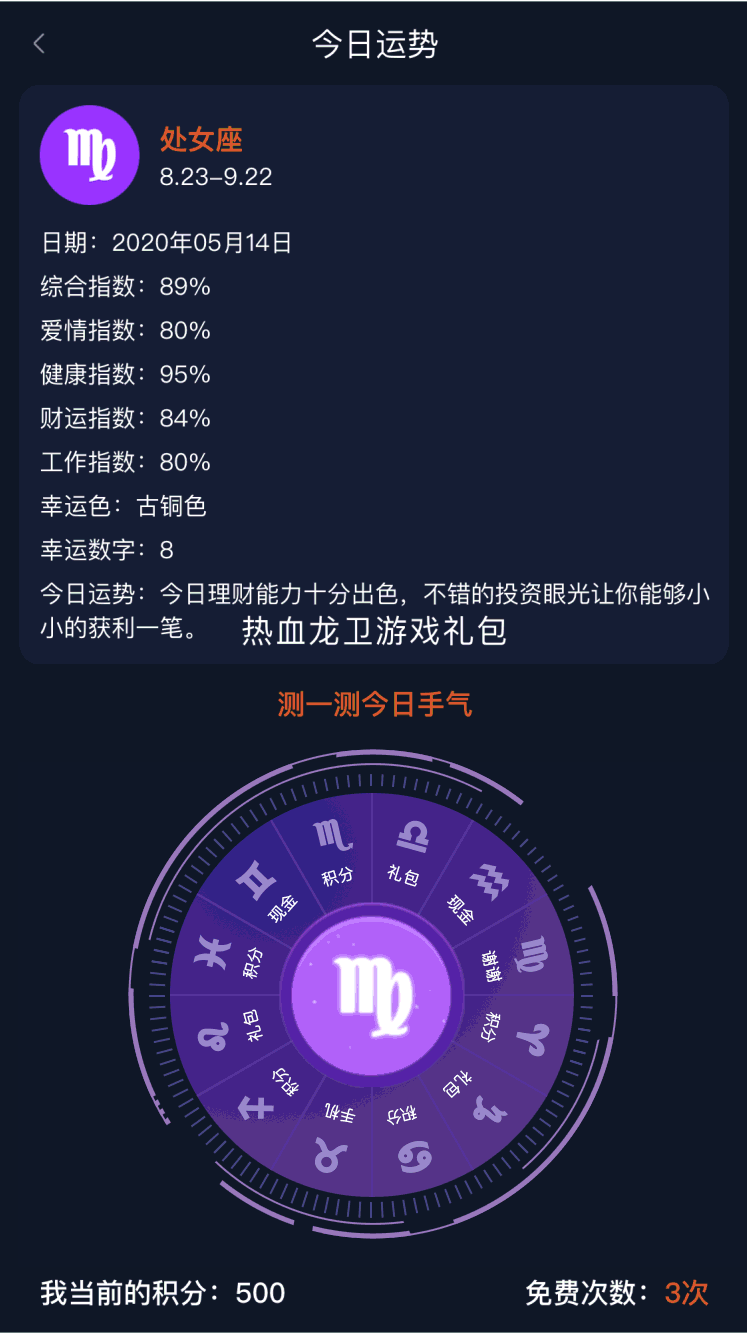
Task: Go back using the top-left arrow
Action: (39, 44)
